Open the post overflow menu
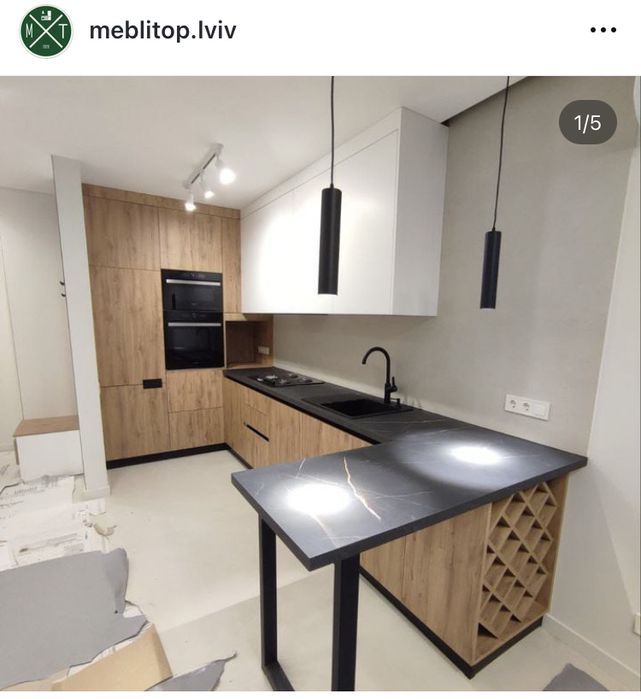Screen dimensions: 641x699 (x=603, y=31)
